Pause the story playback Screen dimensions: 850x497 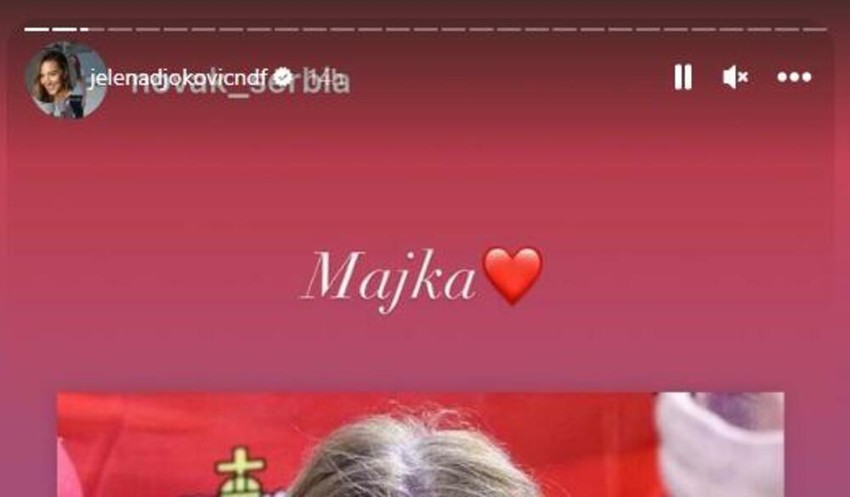683,77
